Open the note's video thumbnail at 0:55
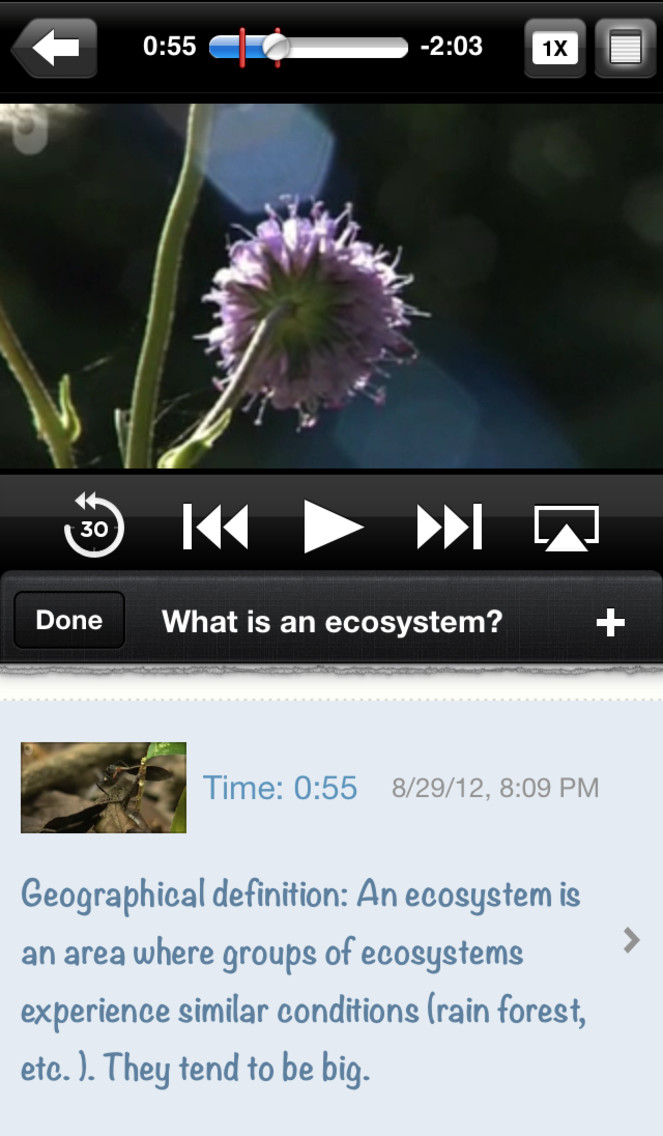This screenshot has width=663, height=1136. [x=104, y=788]
